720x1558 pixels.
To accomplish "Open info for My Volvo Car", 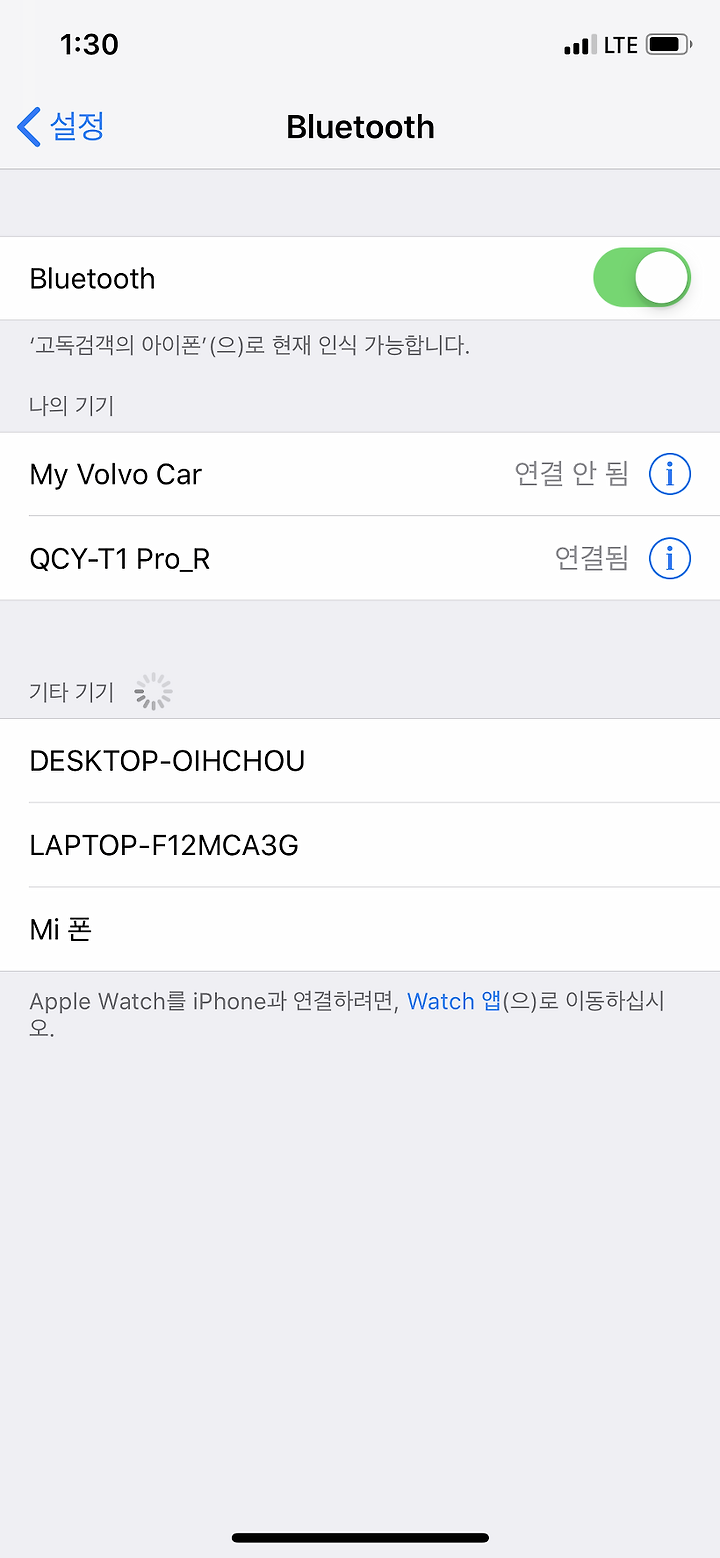I will [670, 474].
